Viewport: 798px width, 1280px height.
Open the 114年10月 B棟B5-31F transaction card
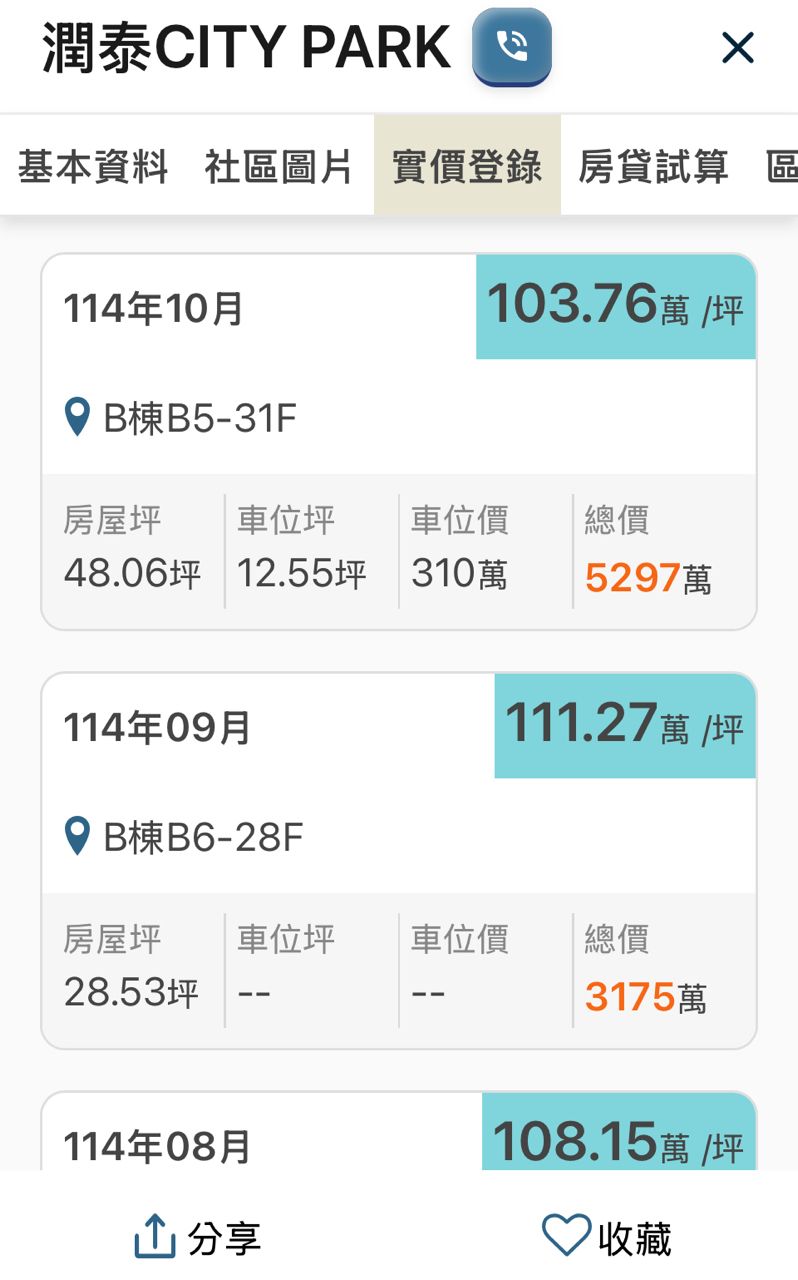pos(398,441)
